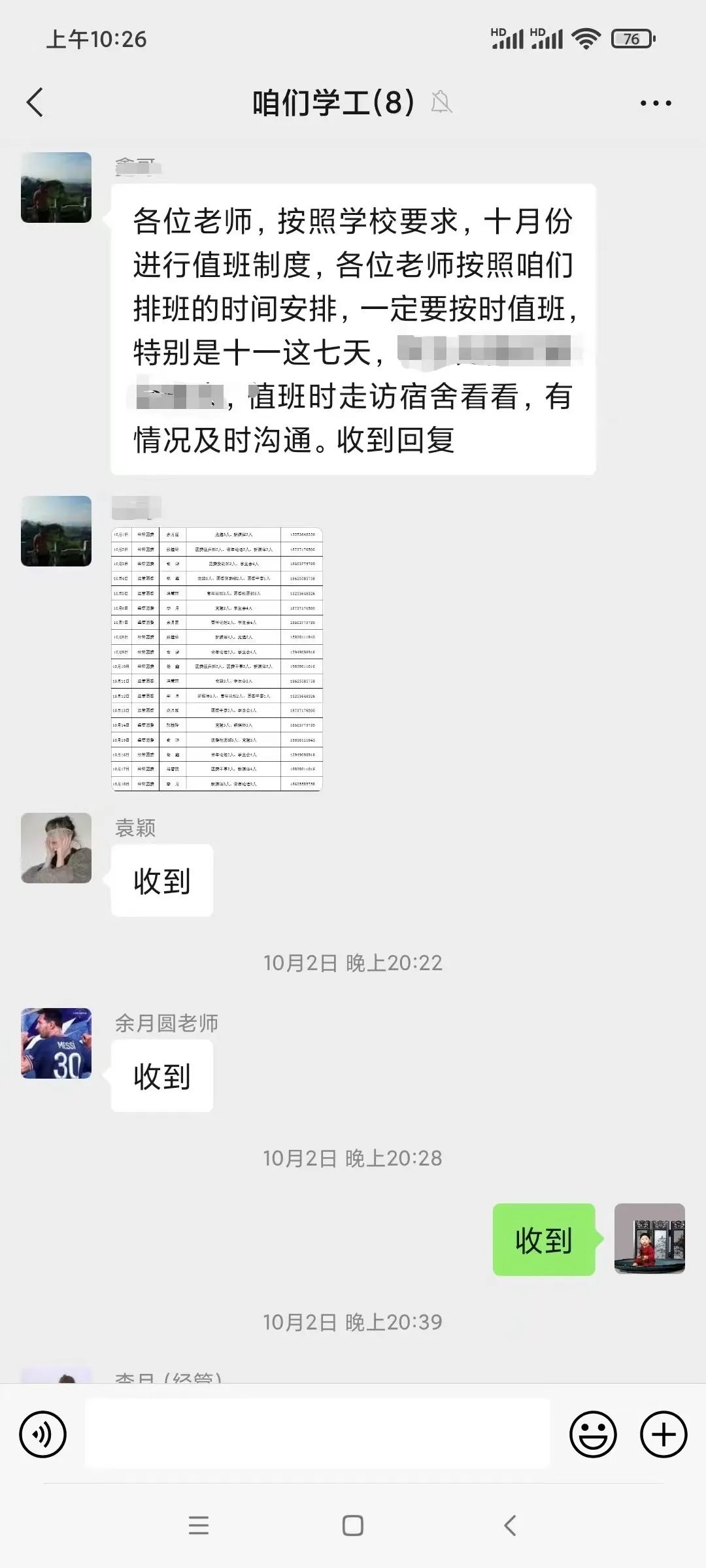The image size is (706, 1568).
Task: Open the duty schedule table image
Action: click(x=217, y=659)
